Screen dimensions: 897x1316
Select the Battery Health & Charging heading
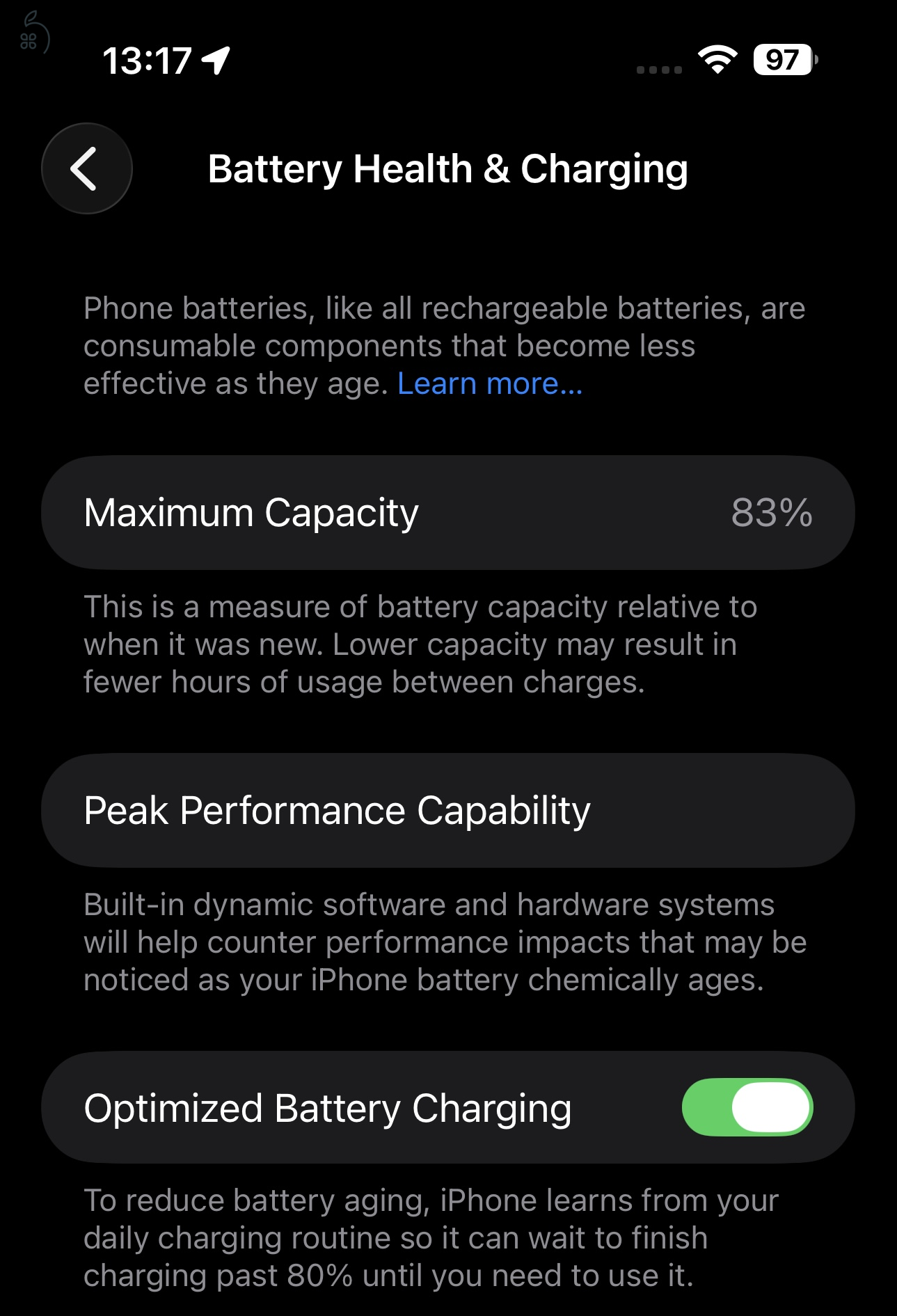(448, 168)
